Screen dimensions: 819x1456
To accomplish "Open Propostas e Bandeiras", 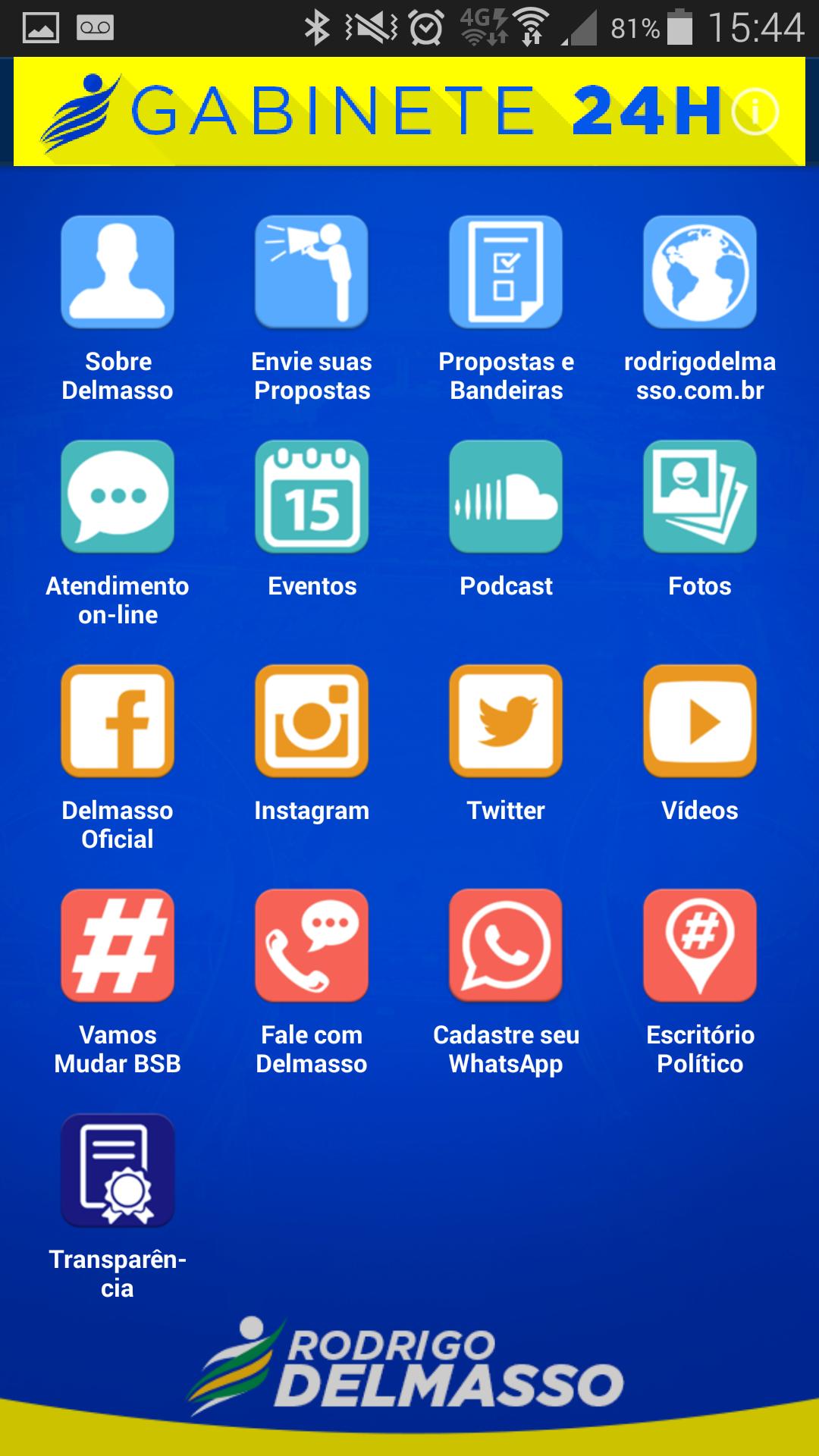I will 506,272.
